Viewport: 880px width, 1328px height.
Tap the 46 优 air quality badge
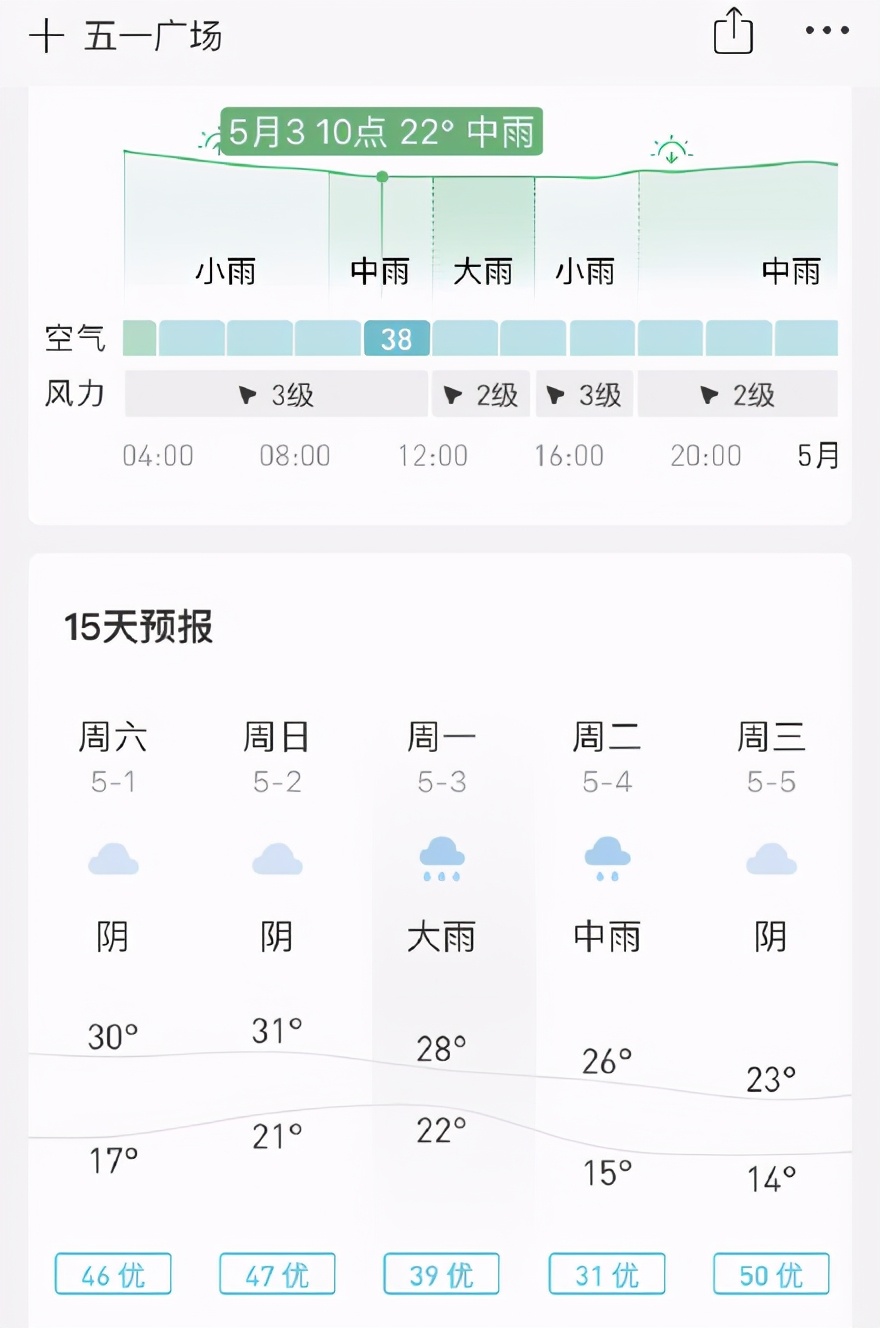(x=112, y=1274)
